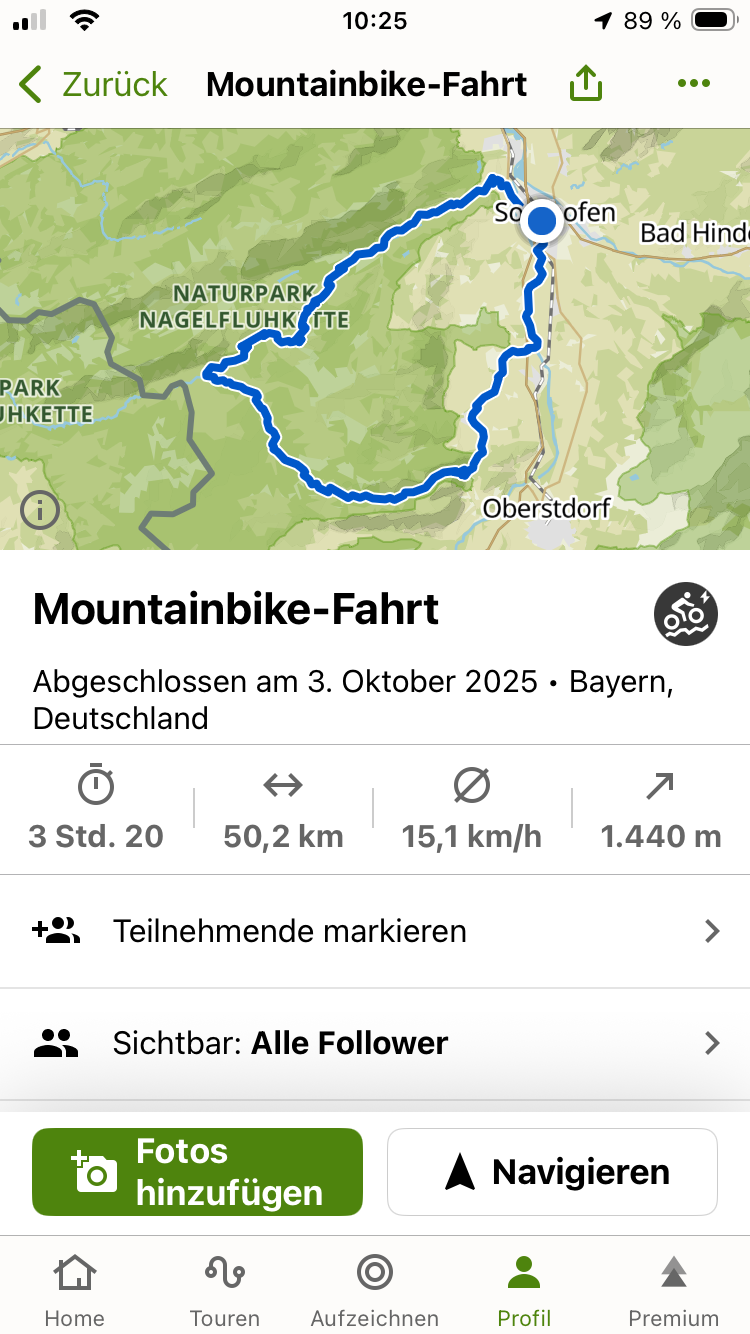Open the three-dot overflow menu
The image size is (750, 1334).
[x=693, y=84]
